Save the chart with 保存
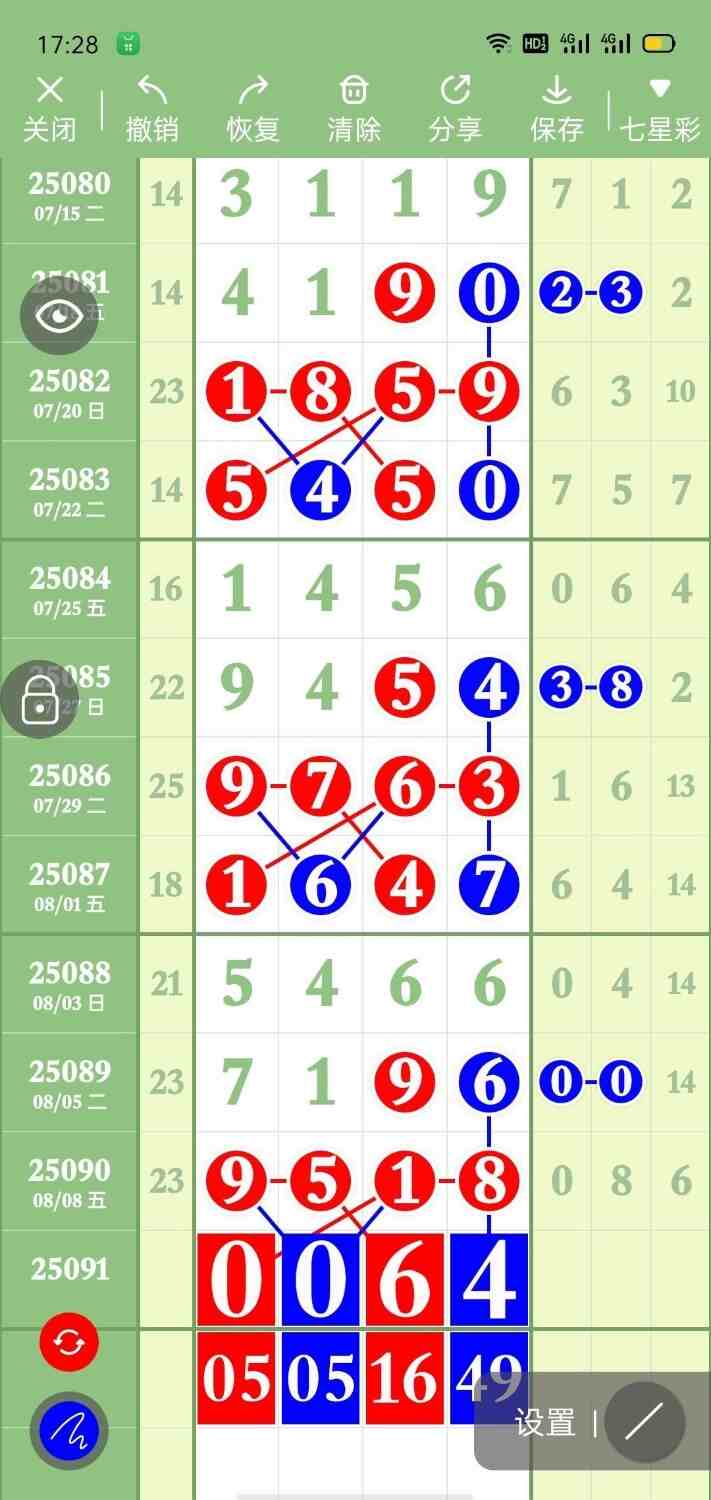 click(x=556, y=108)
